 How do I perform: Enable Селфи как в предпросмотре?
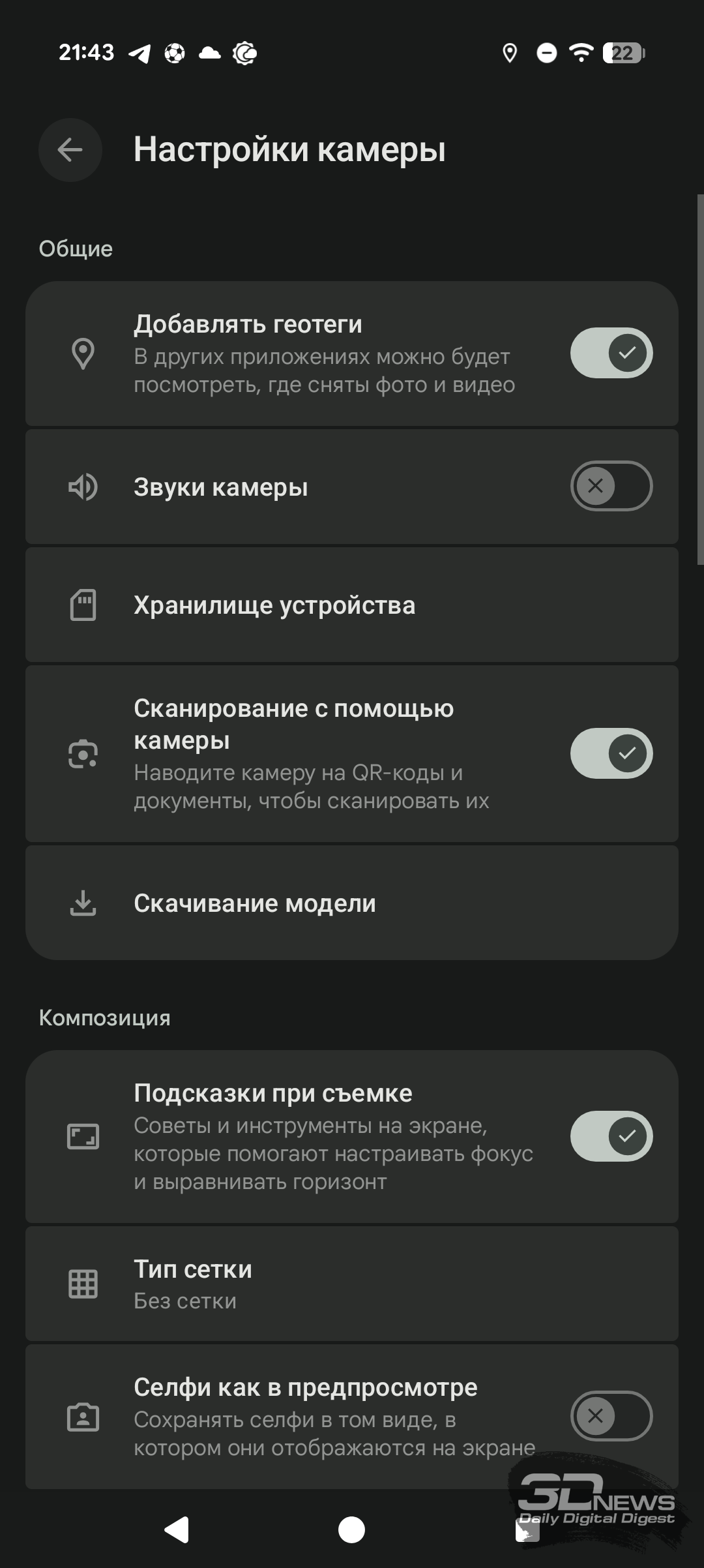(611, 1416)
